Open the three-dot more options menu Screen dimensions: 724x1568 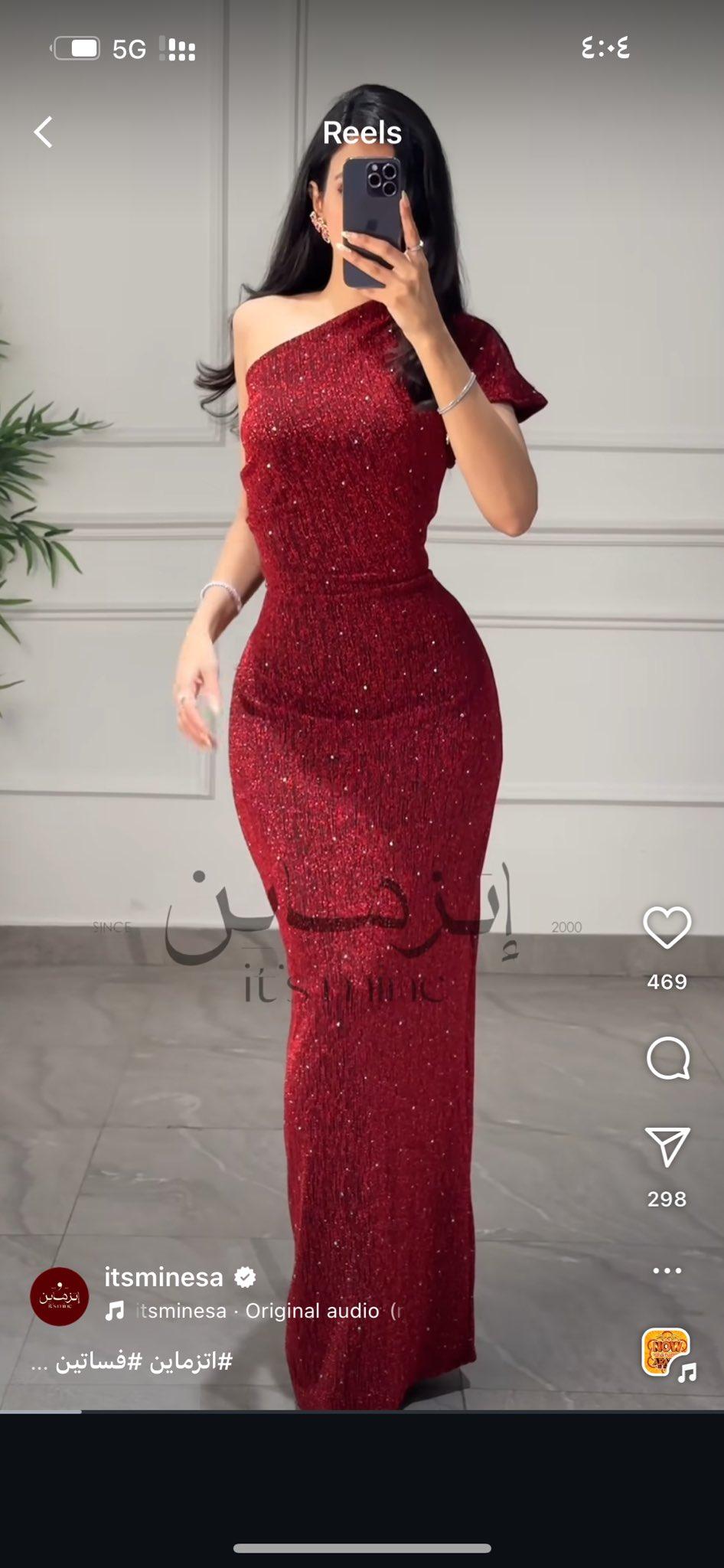pyautogui.click(x=667, y=1271)
